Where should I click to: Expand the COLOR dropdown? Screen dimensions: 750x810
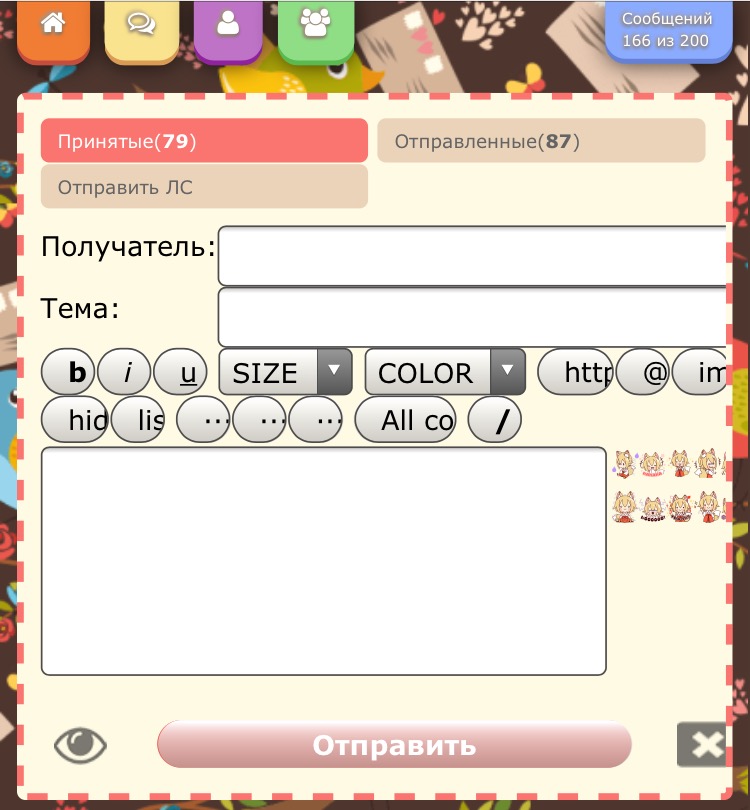tap(445, 373)
